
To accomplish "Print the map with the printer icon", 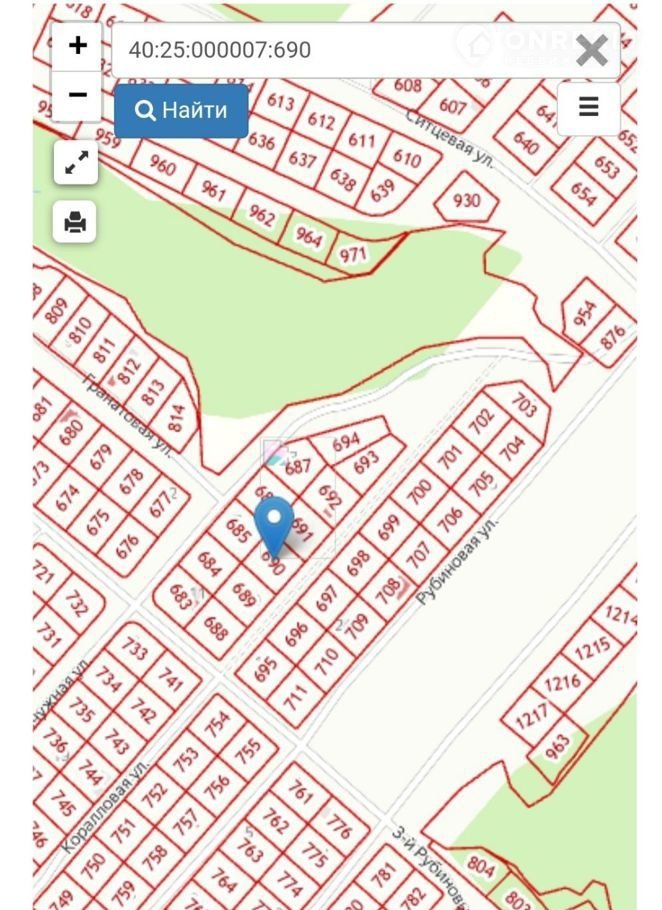I will [76, 222].
